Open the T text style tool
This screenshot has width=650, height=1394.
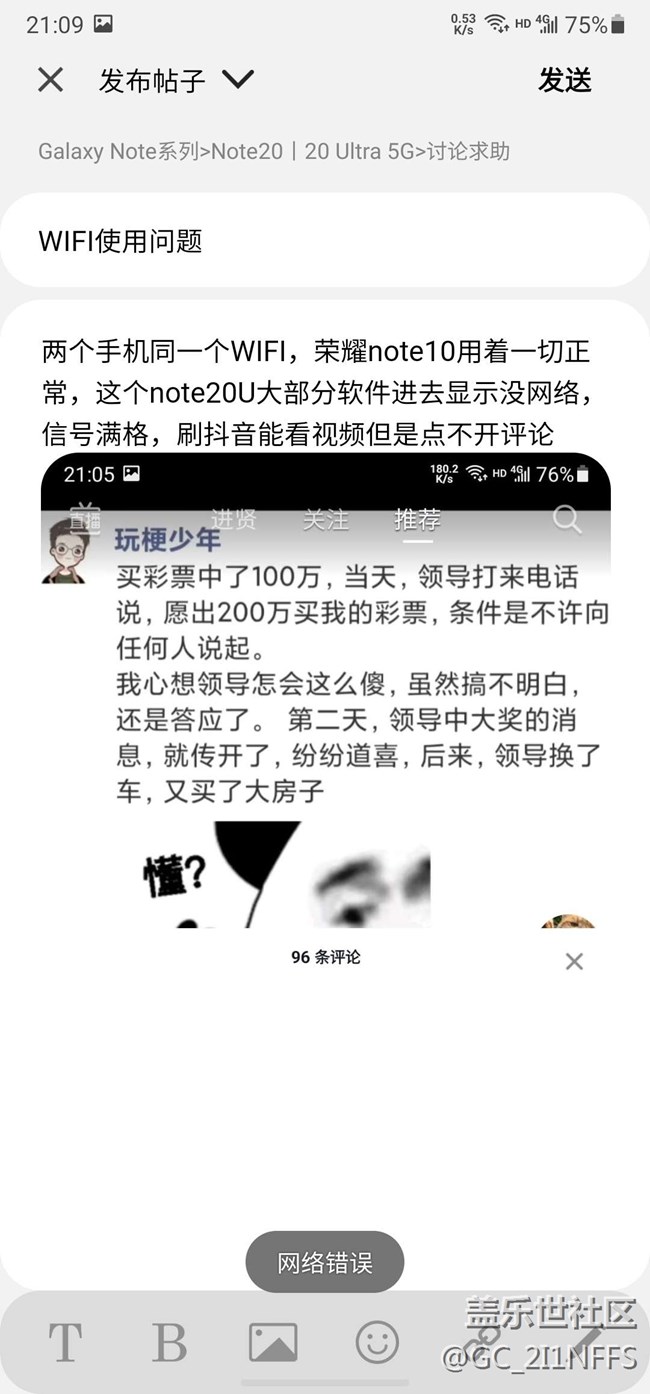click(65, 1342)
